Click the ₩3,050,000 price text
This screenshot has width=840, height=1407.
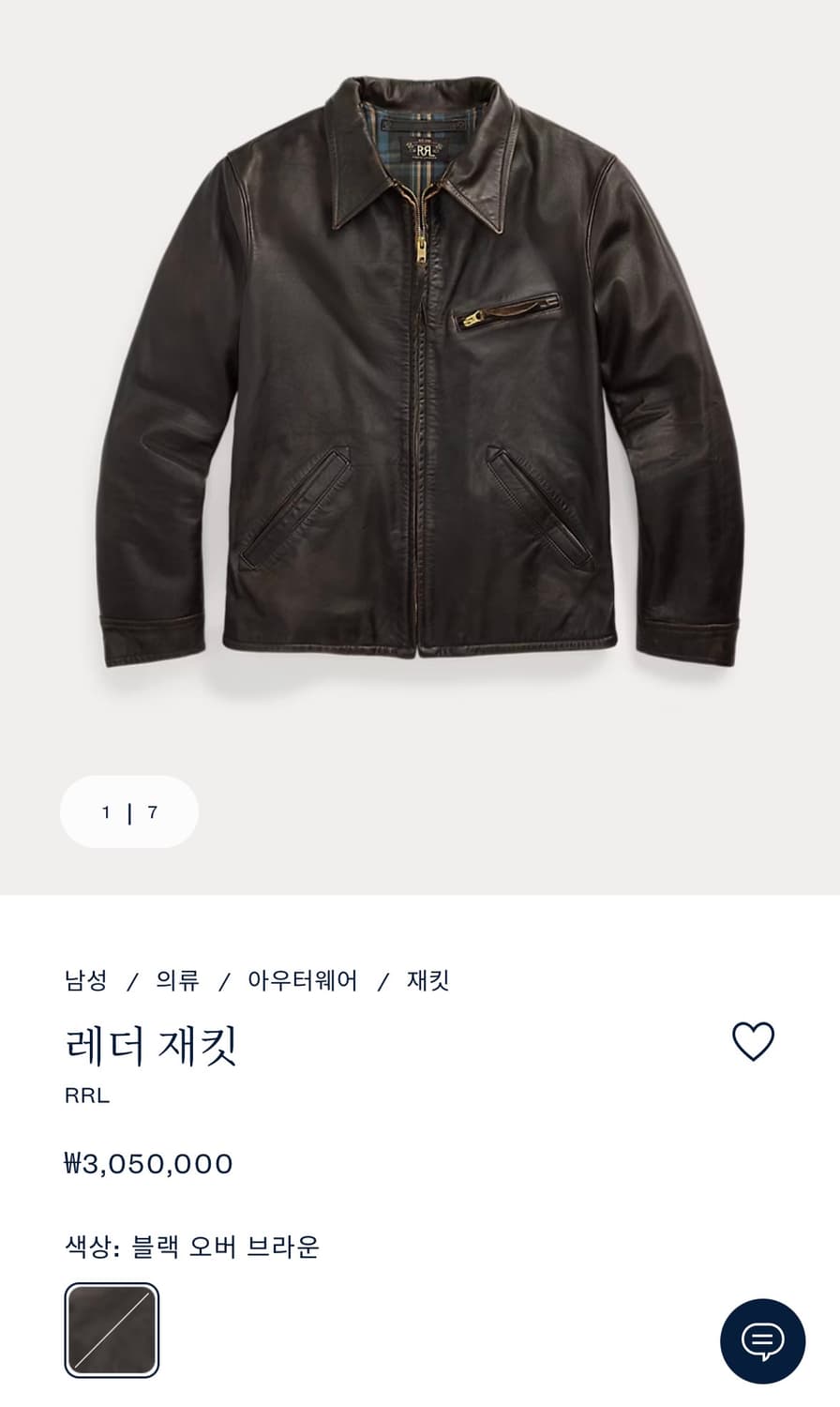point(147,1163)
